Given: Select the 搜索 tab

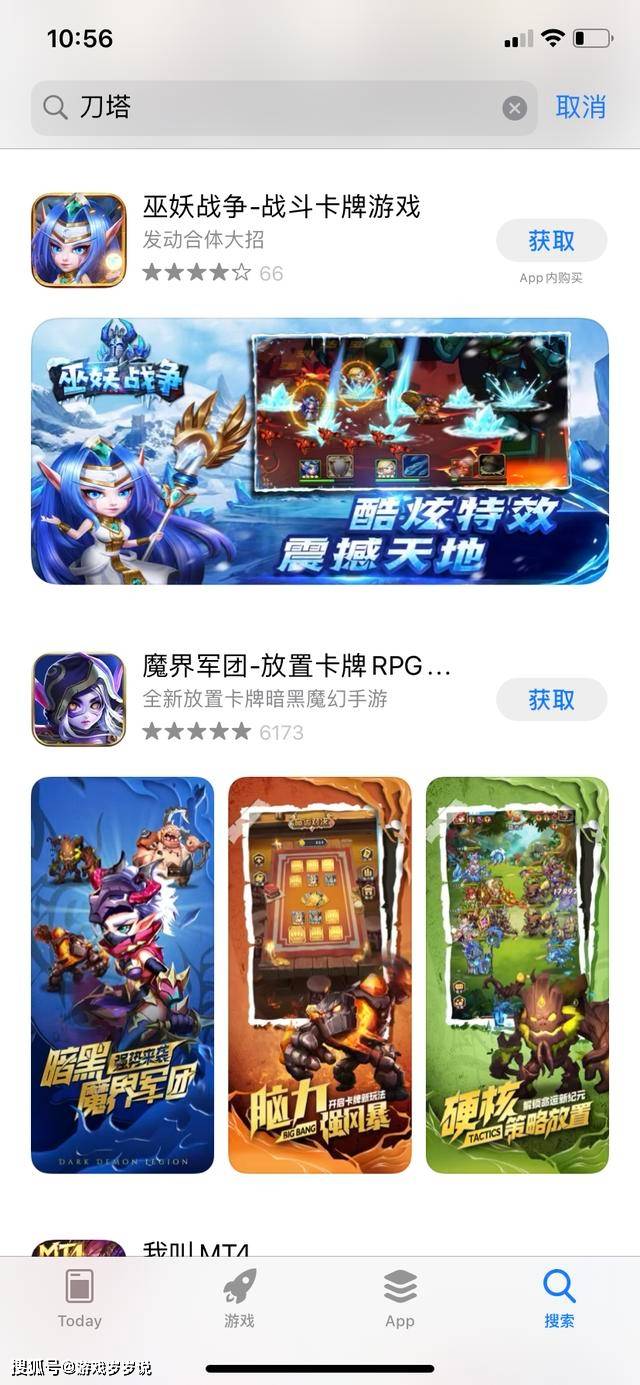Looking at the screenshot, I should click(x=559, y=1299).
